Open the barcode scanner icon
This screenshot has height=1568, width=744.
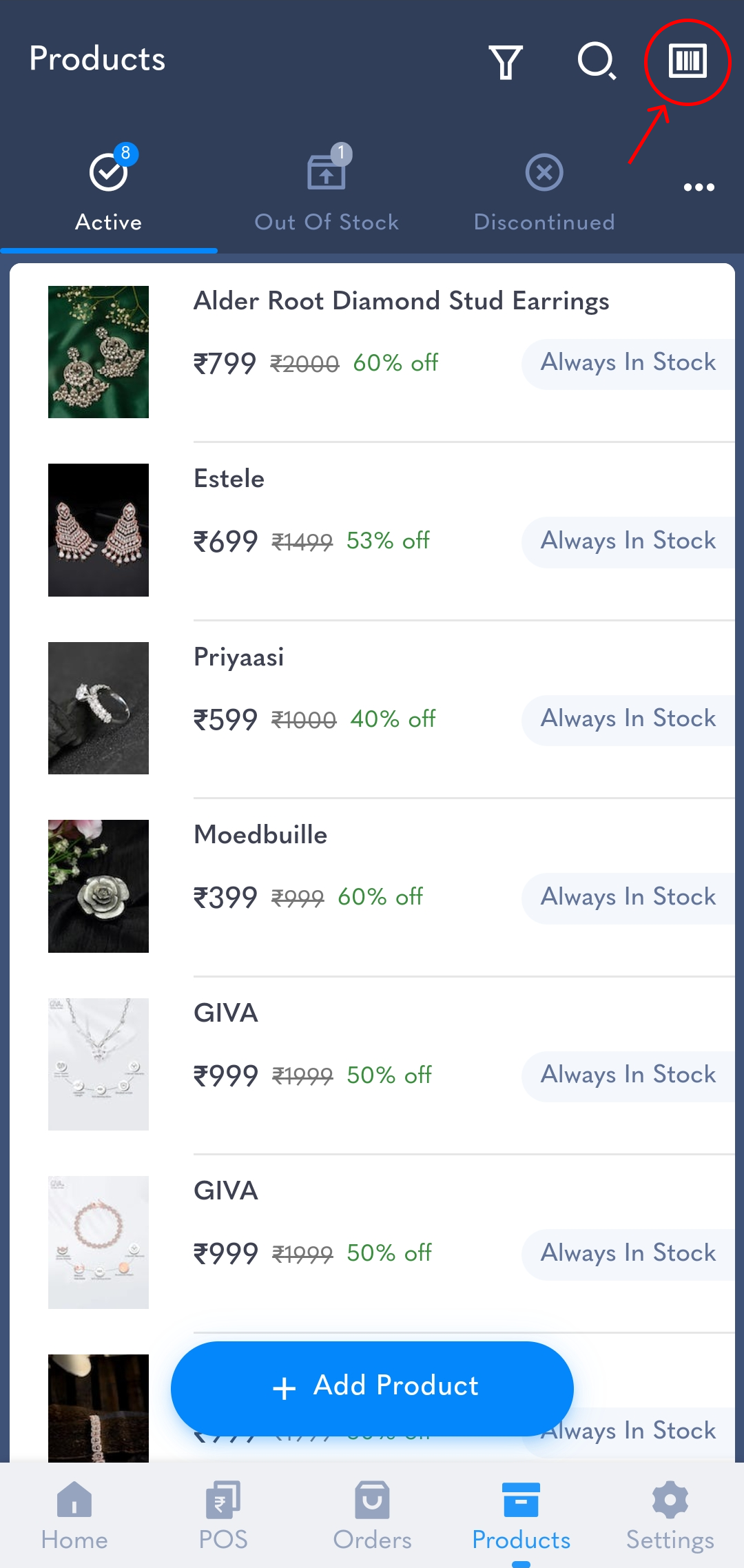pos(688,61)
